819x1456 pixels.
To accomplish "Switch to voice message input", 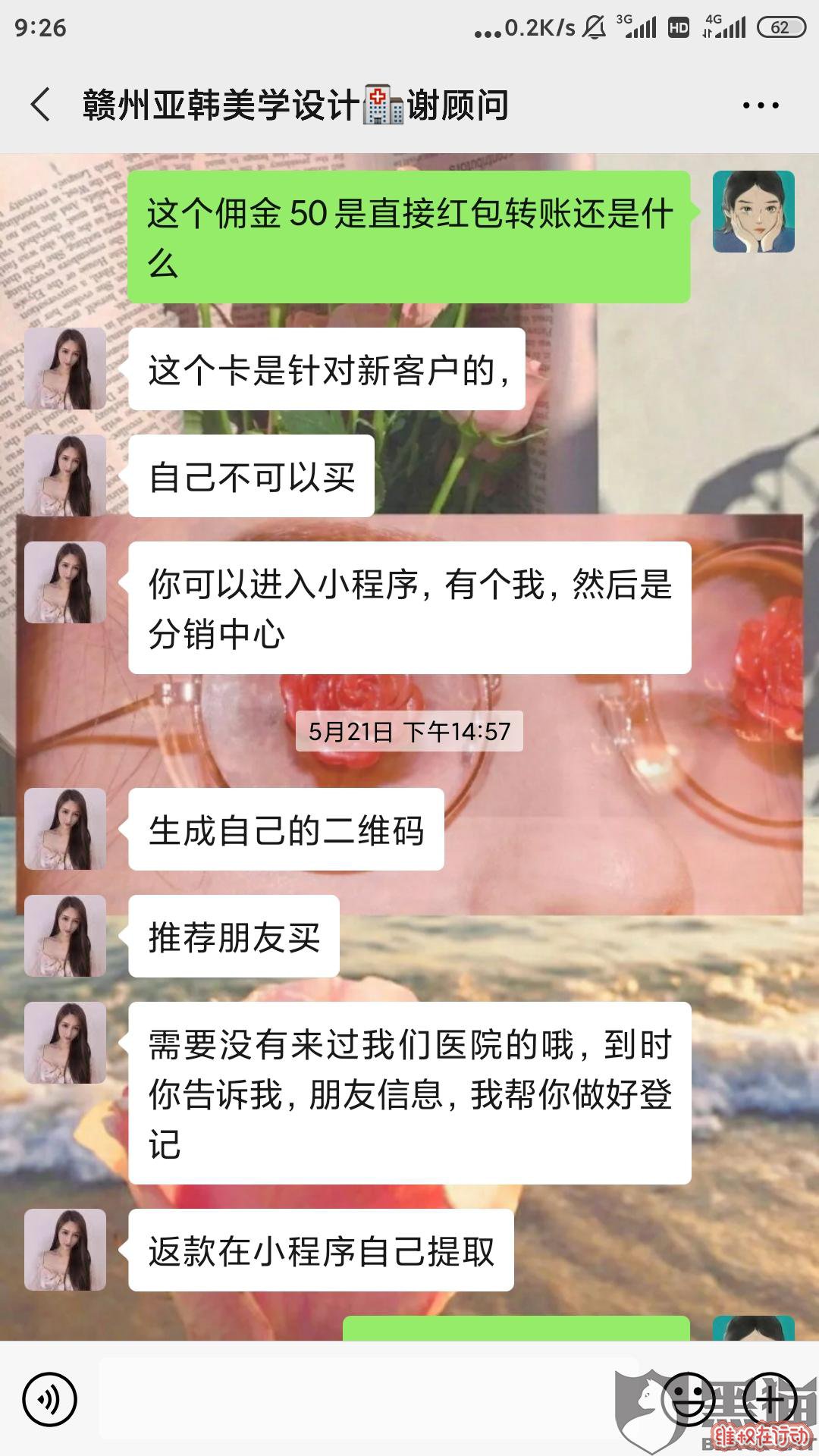I will [x=50, y=1399].
